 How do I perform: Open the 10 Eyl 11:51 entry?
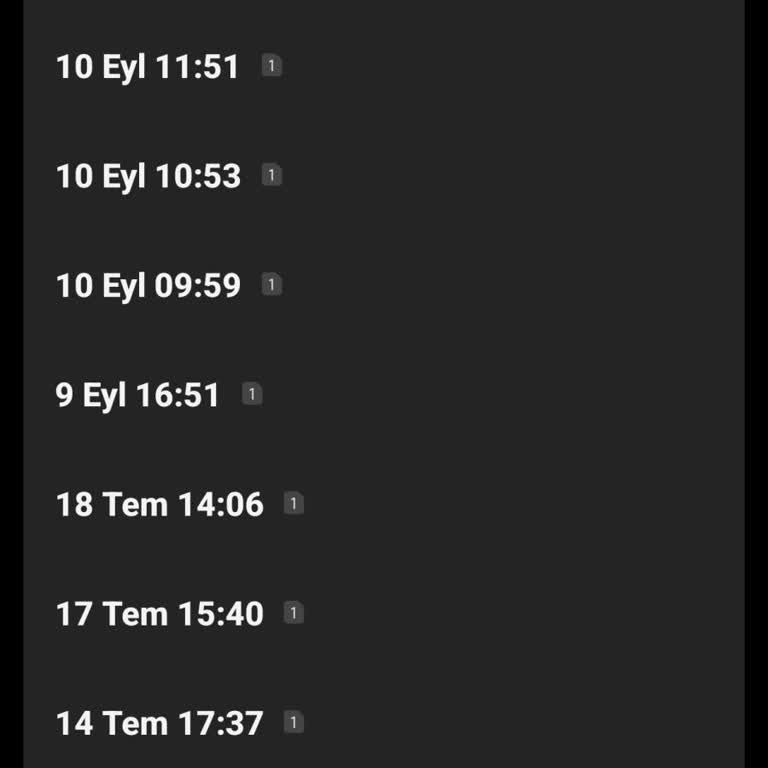pos(148,67)
